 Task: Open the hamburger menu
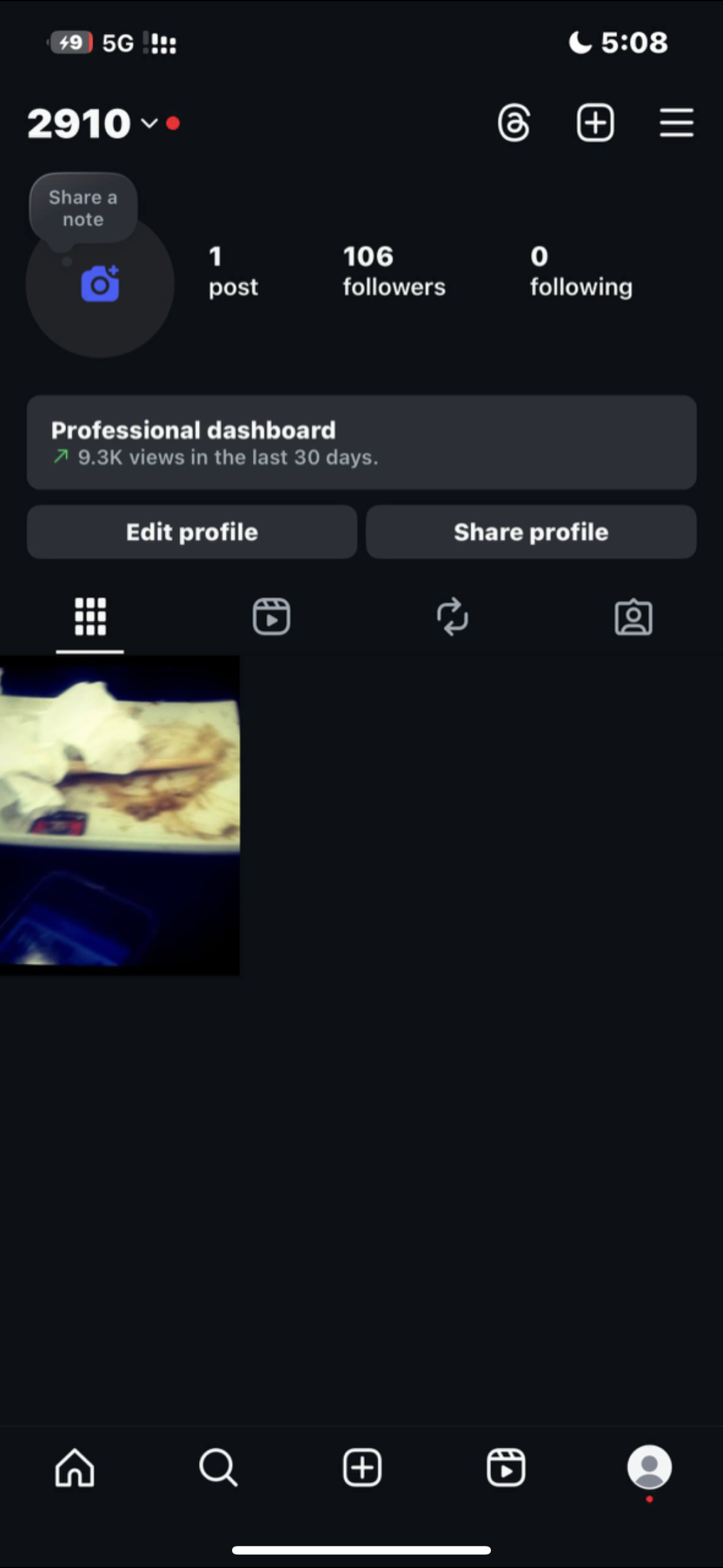[676, 123]
